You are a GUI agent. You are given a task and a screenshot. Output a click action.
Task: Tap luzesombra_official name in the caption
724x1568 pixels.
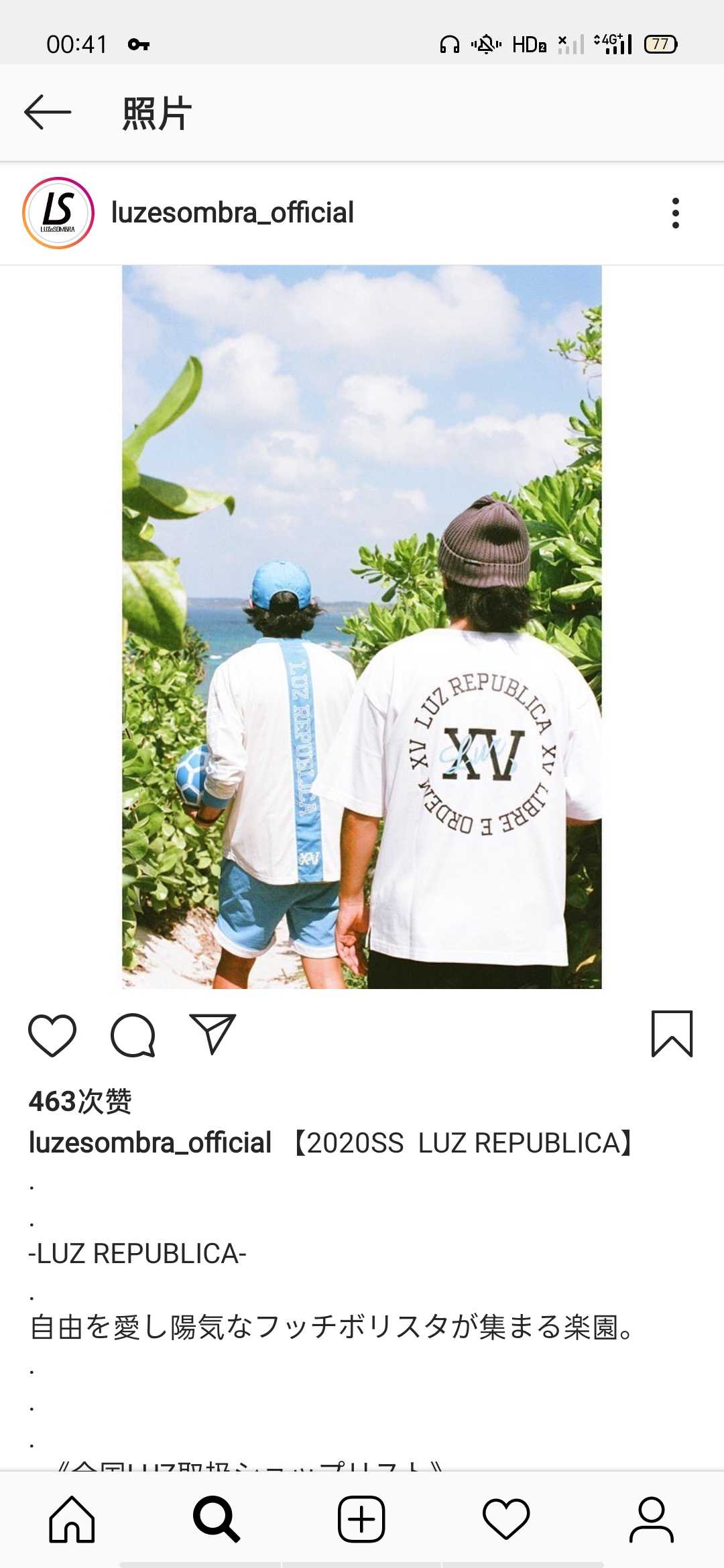(150, 1142)
